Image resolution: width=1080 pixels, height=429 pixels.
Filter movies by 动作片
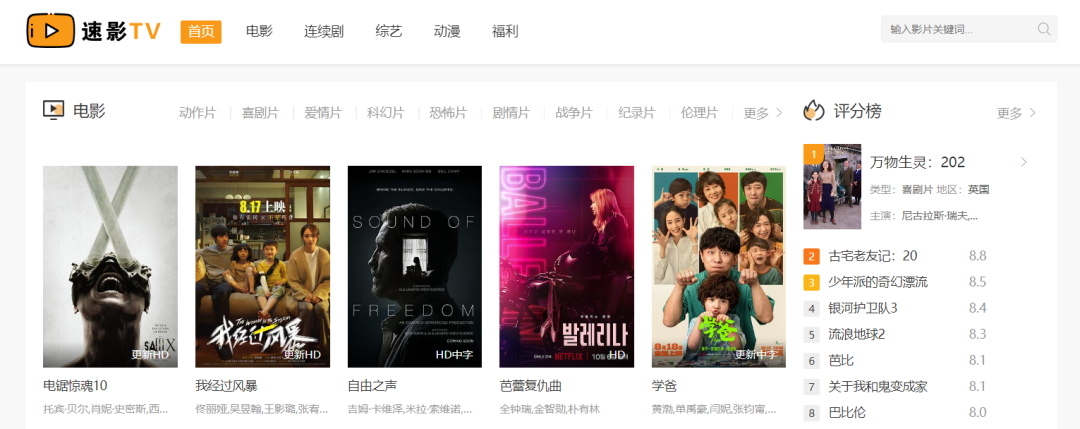click(x=197, y=113)
